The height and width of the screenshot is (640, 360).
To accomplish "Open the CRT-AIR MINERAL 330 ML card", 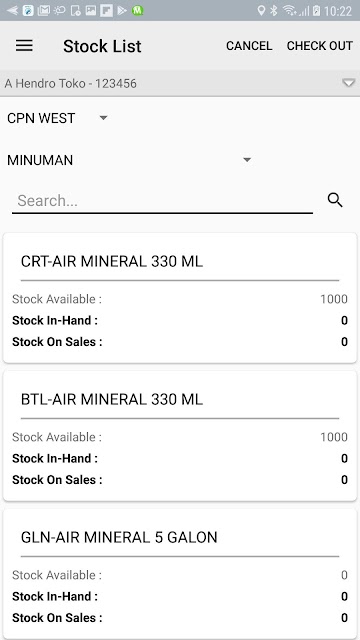I will (180, 298).
